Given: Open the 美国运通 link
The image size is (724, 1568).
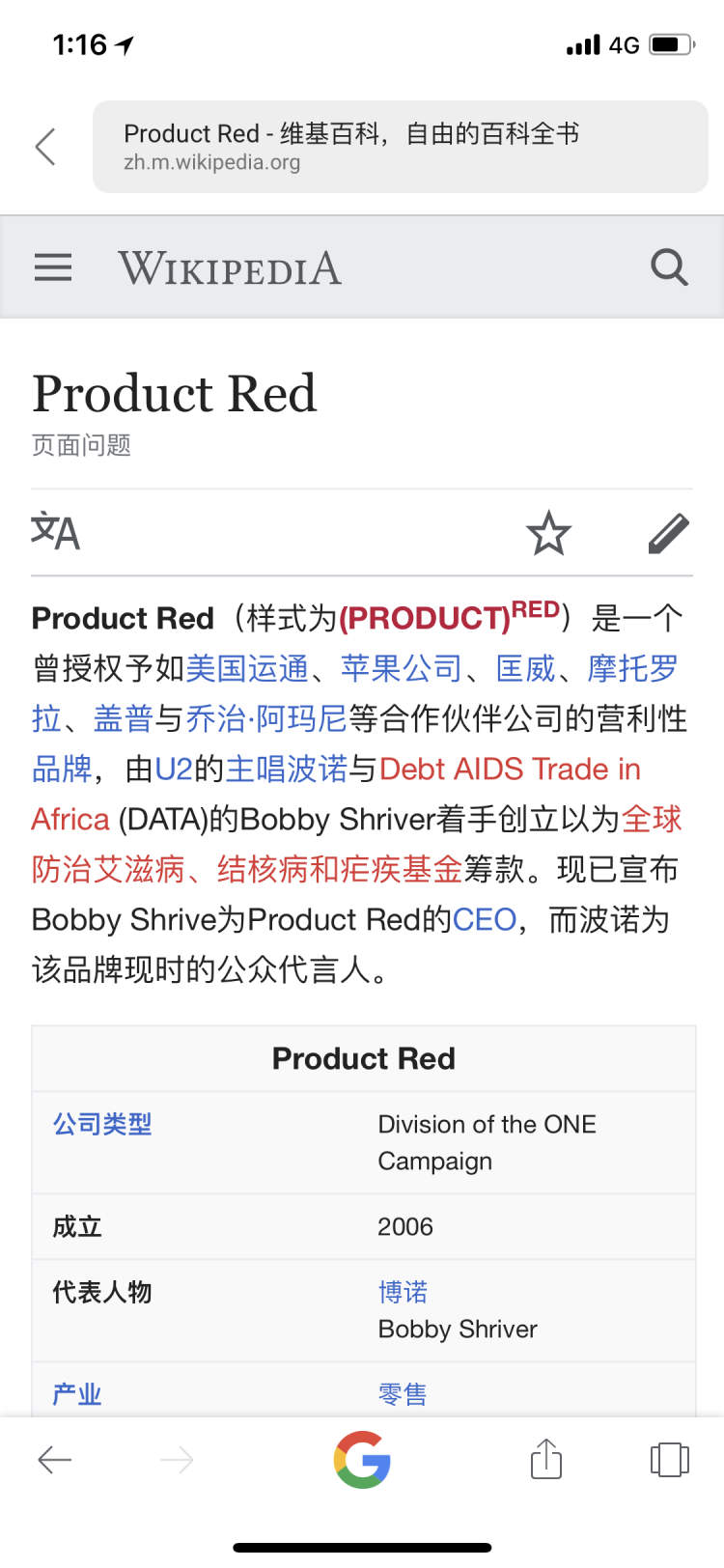Looking at the screenshot, I should [246, 668].
